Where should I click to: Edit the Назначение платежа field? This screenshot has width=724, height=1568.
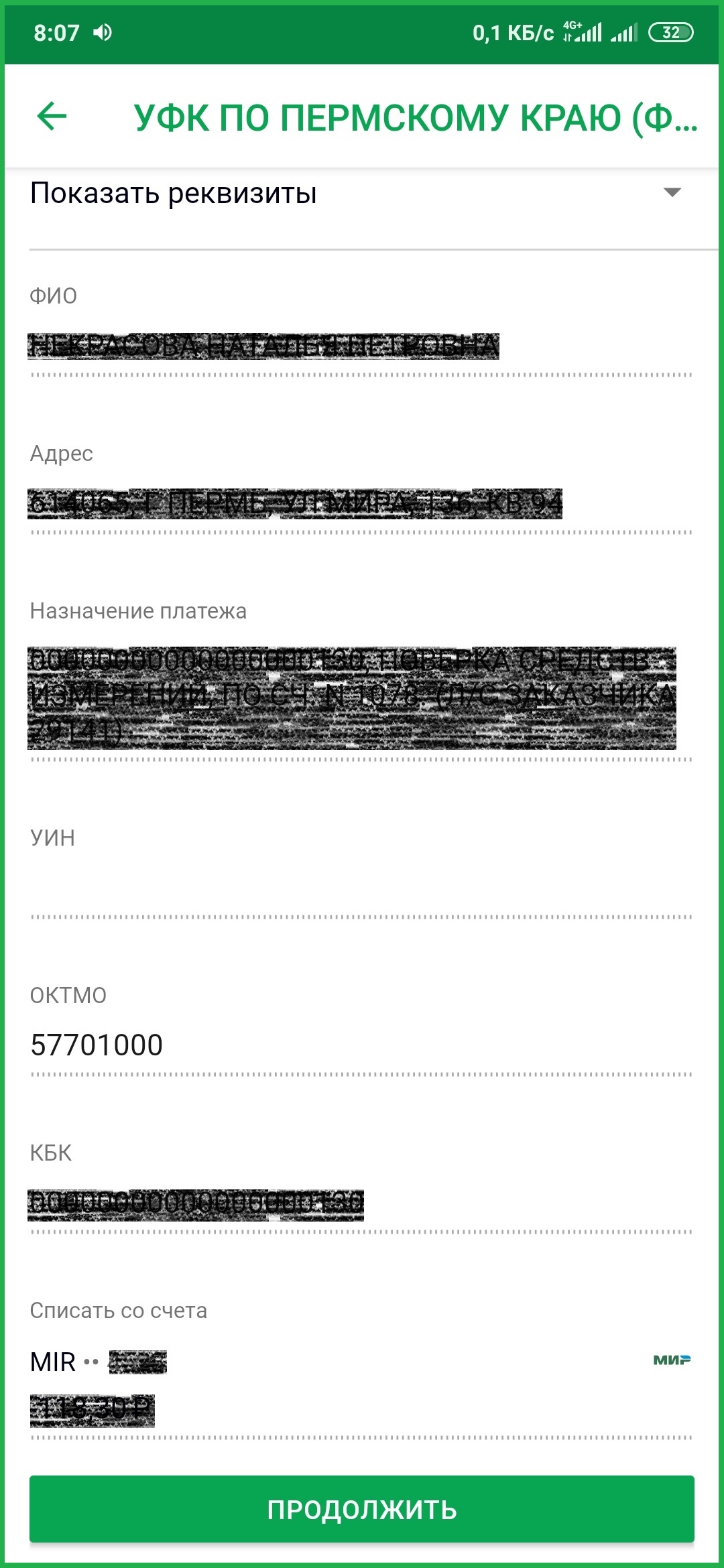click(362, 698)
